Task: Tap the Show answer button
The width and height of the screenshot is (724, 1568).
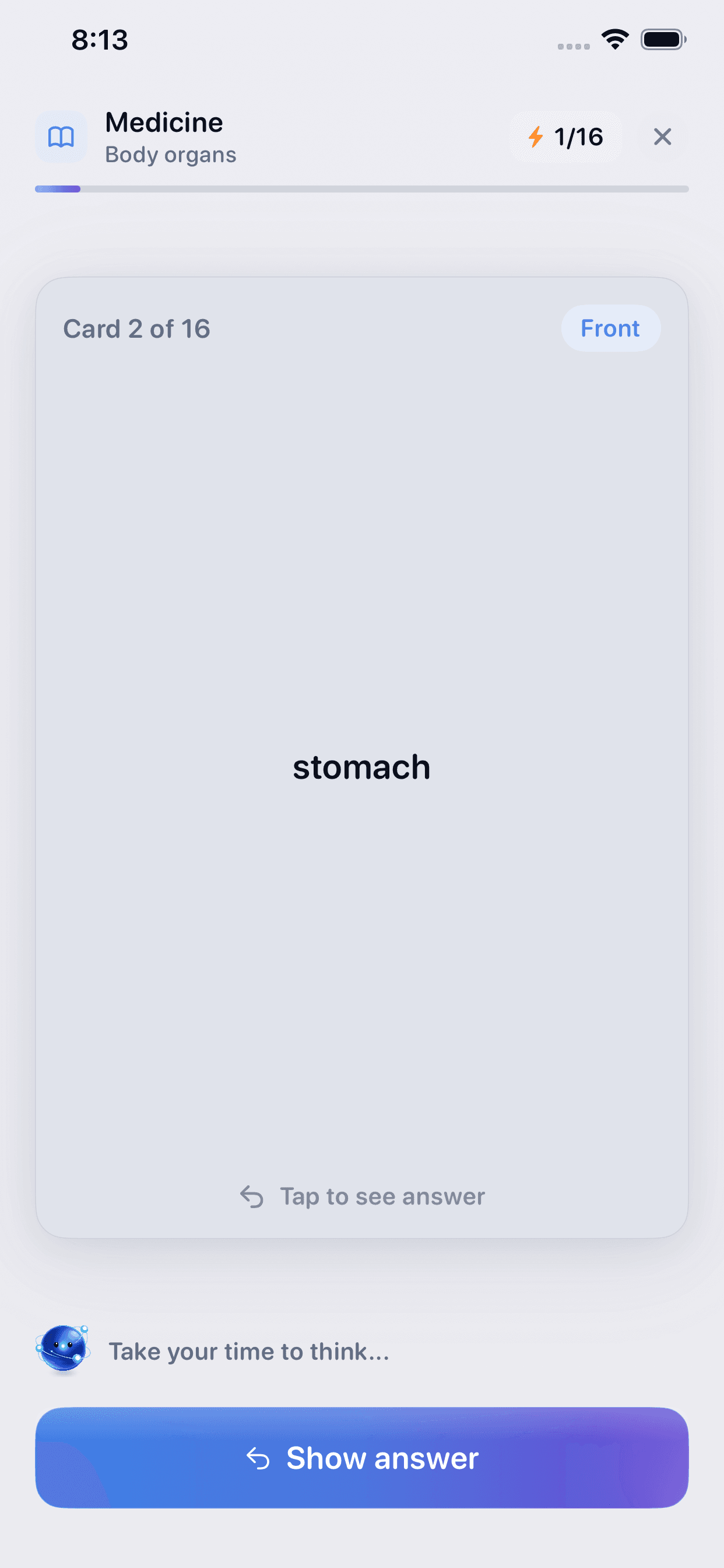Action: (362, 1457)
